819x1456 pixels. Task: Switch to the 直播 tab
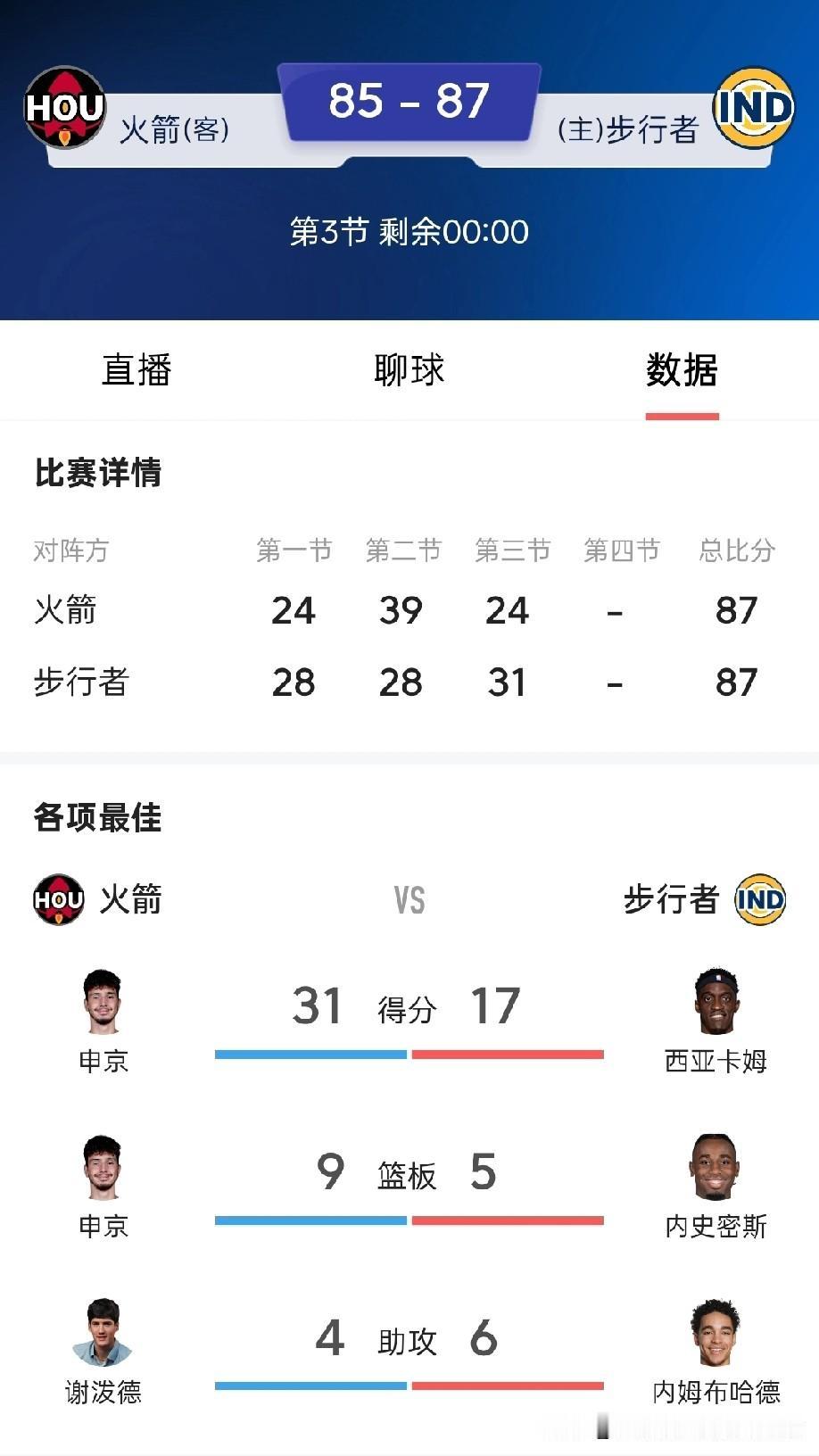(x=138, y=371)
